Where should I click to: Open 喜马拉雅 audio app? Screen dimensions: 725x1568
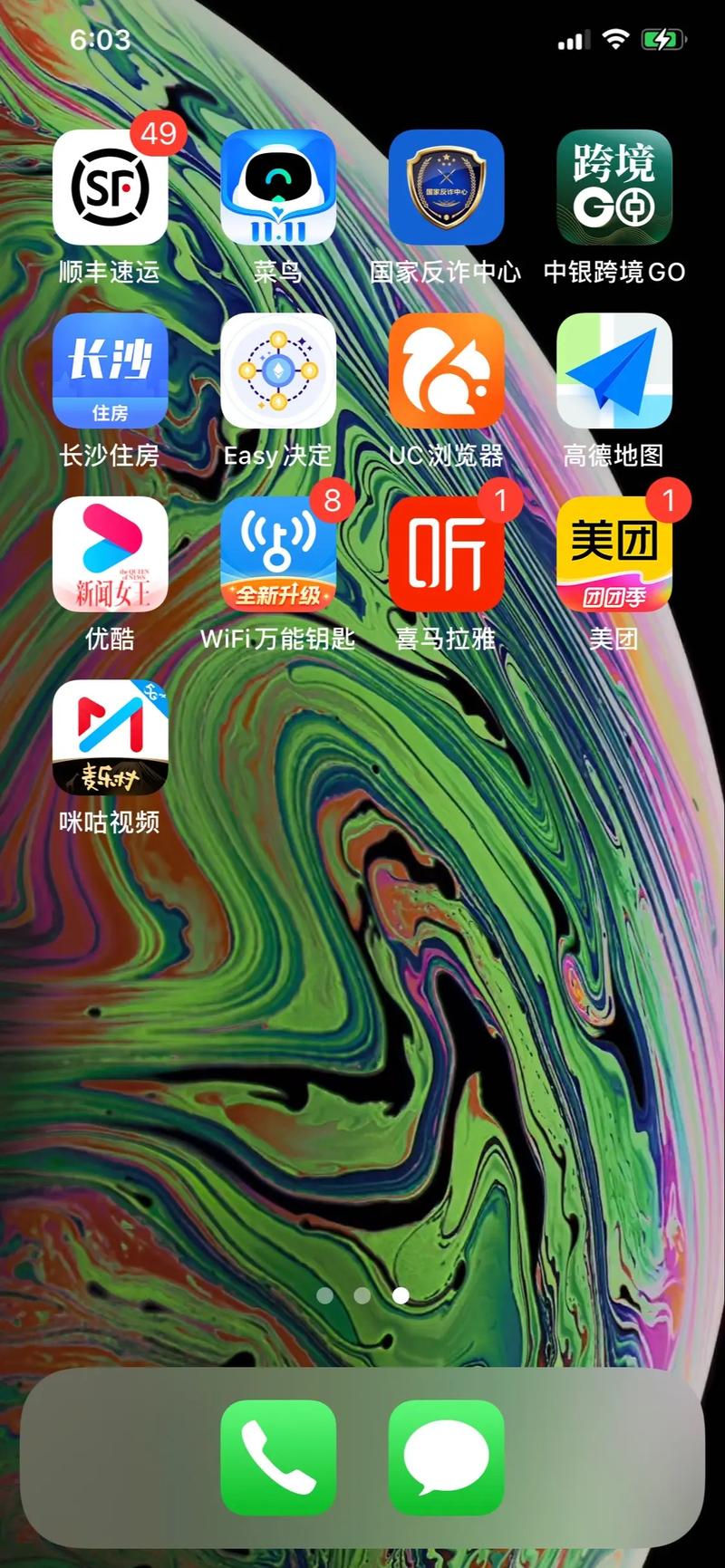(x=446, y=554)
